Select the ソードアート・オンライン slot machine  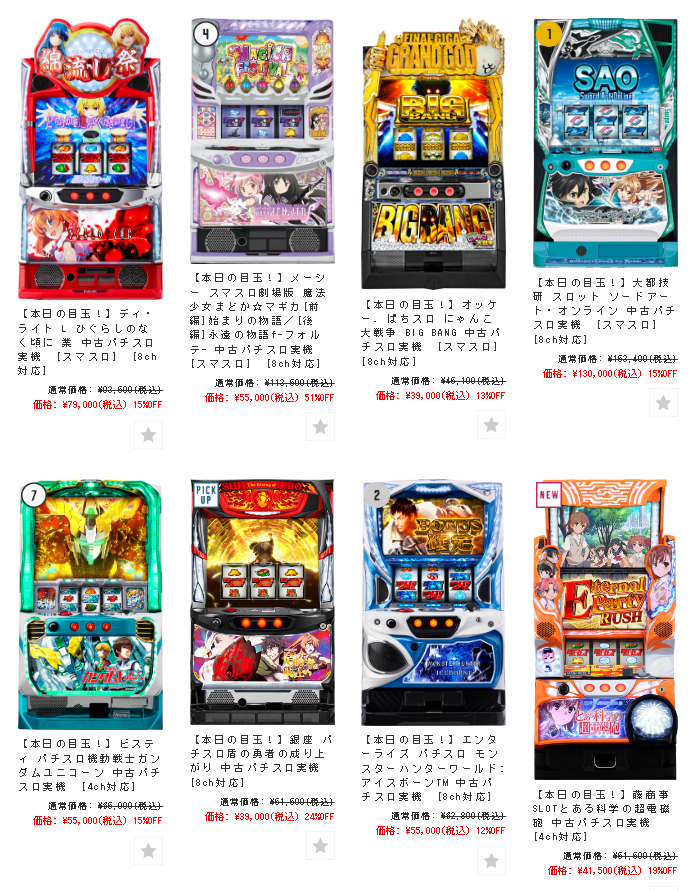click(605, 140)
